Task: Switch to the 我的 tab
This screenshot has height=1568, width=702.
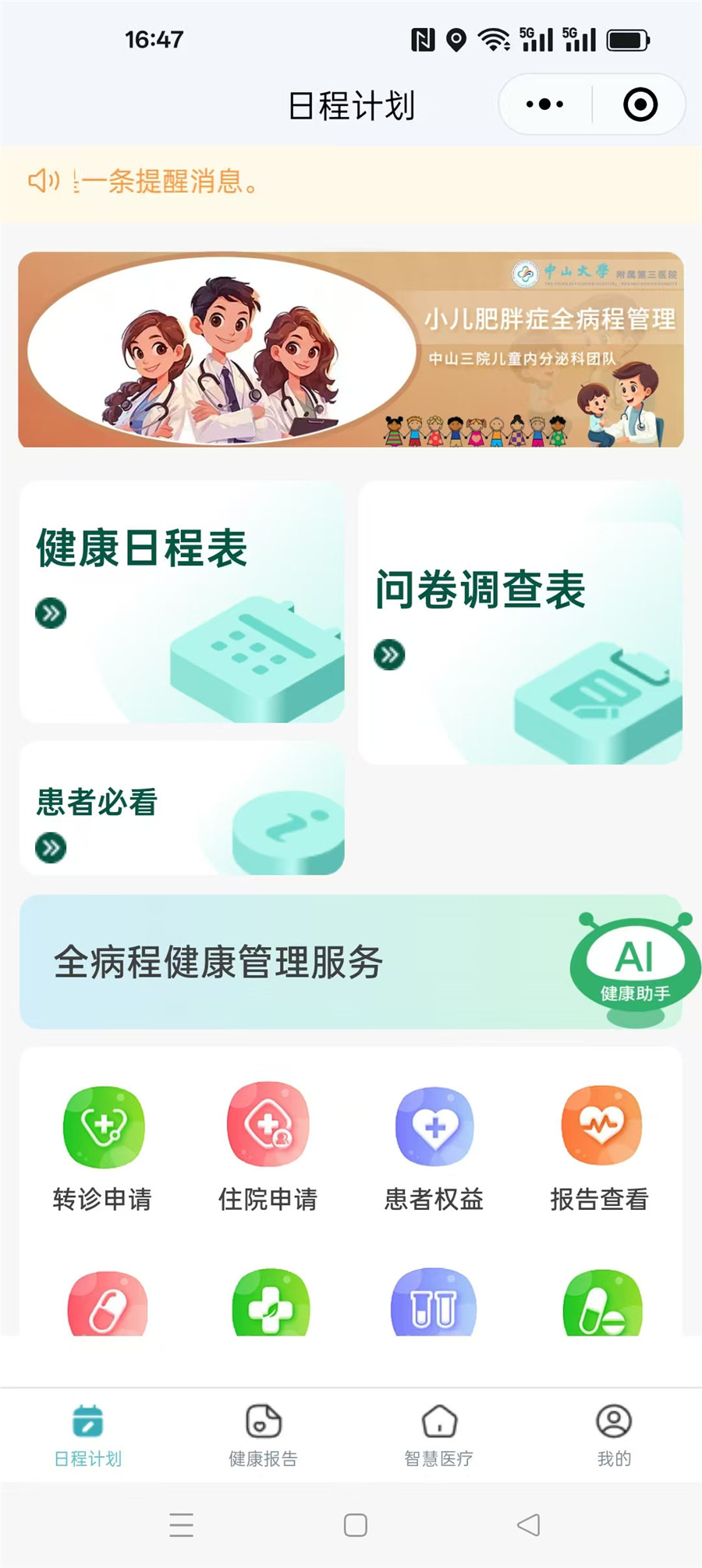Action: [x=614, y=1436]
